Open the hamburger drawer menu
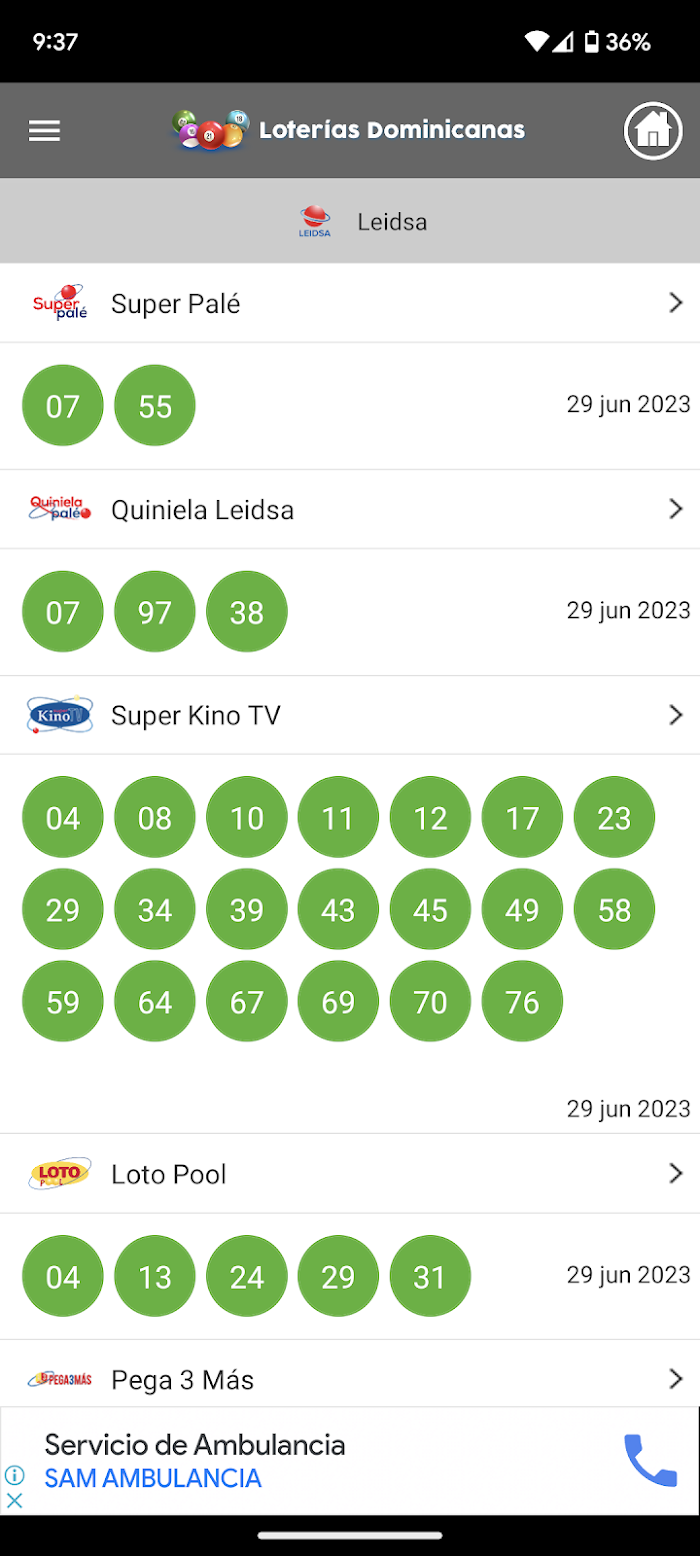This screenshot has width=700, height=1556. click(44, 131)
